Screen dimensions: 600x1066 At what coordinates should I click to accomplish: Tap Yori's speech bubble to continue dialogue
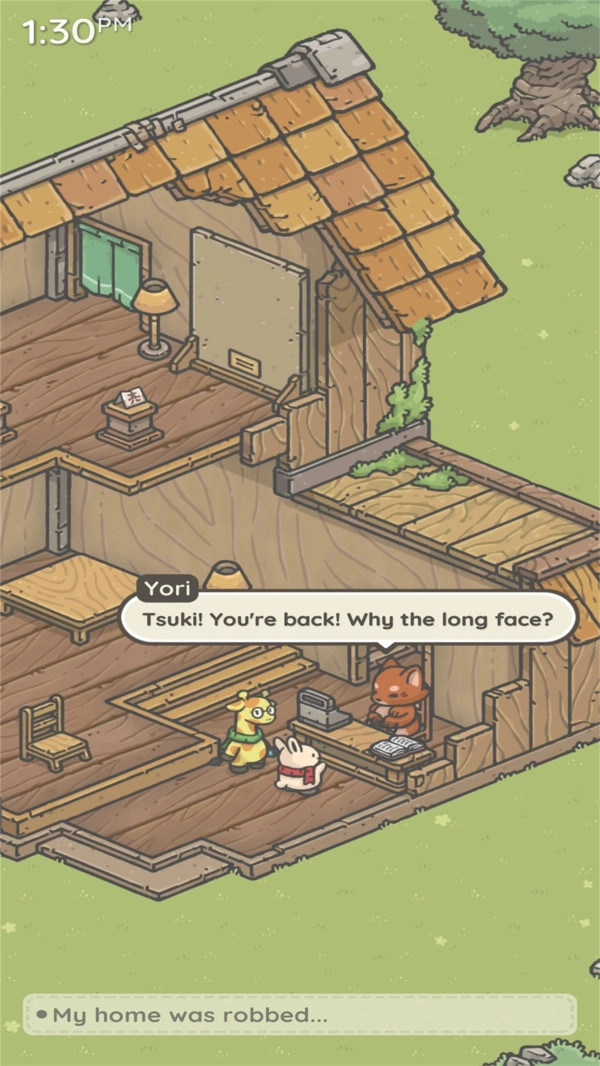tap(348, 621)
